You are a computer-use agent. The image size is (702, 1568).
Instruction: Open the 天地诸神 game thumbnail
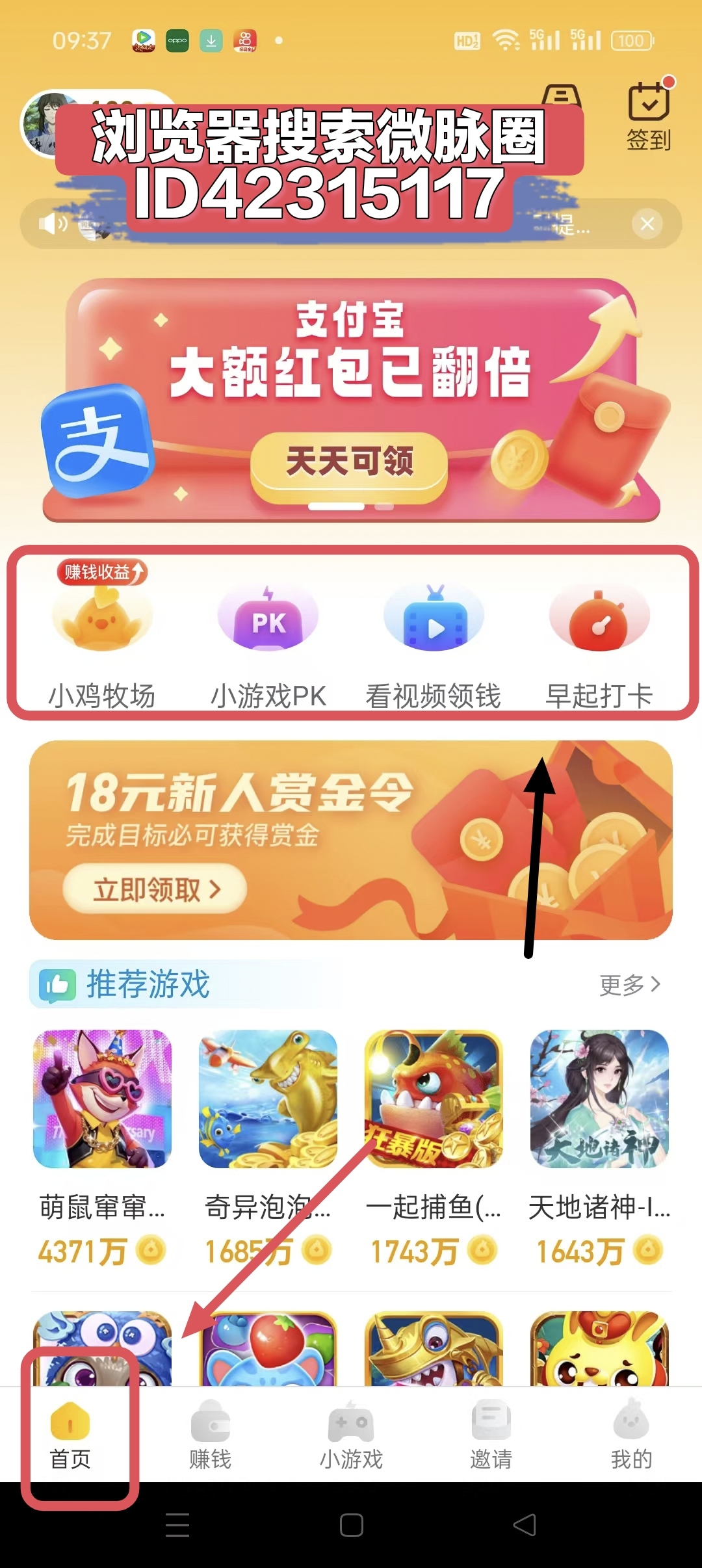point(598,1099)
